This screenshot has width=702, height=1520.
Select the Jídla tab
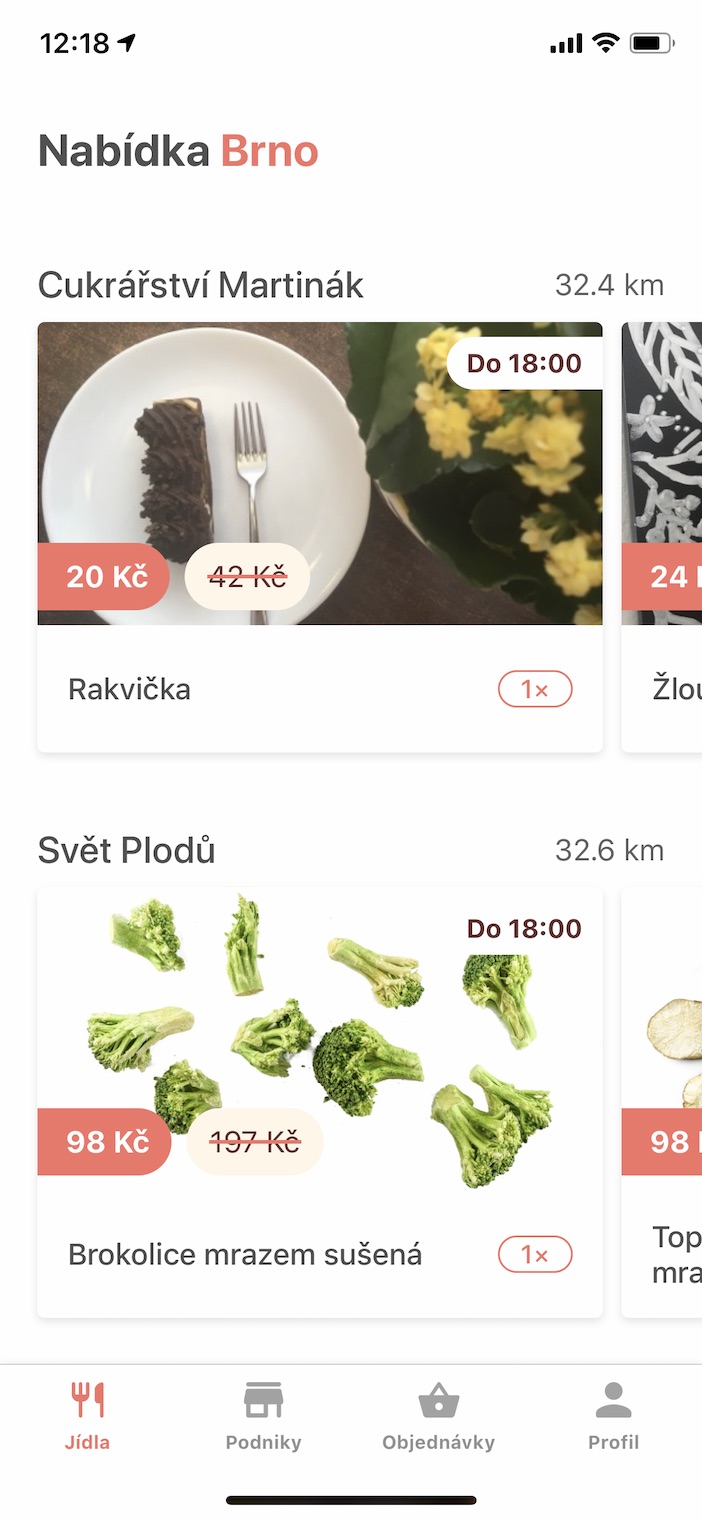coord(88,1416)
